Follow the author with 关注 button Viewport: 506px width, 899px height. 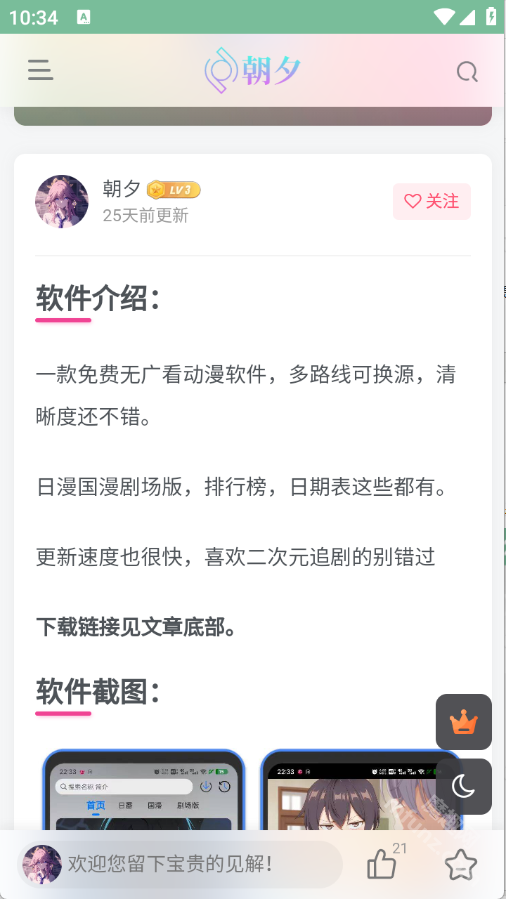[432, 201]
